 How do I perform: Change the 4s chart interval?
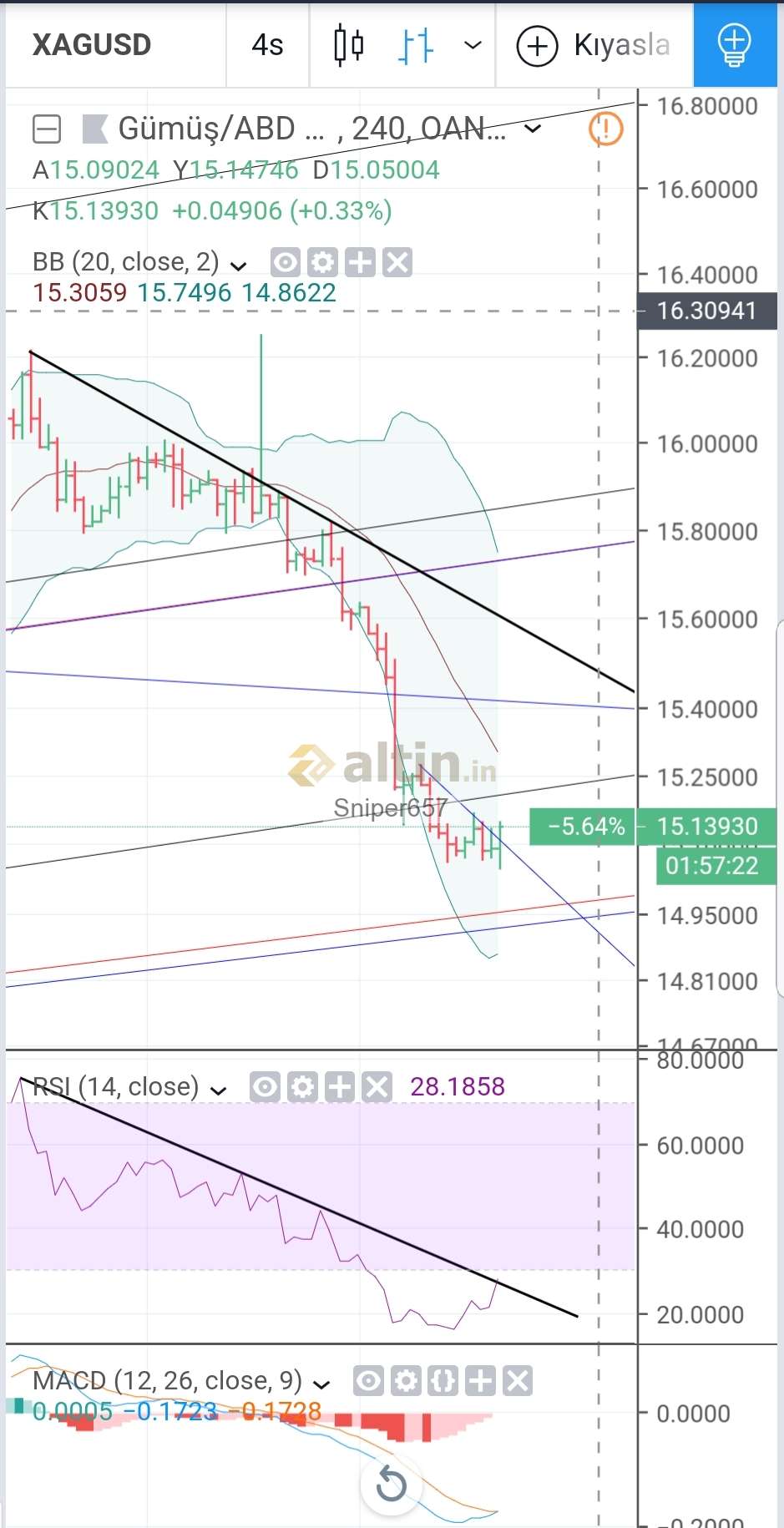click(267, 44)
